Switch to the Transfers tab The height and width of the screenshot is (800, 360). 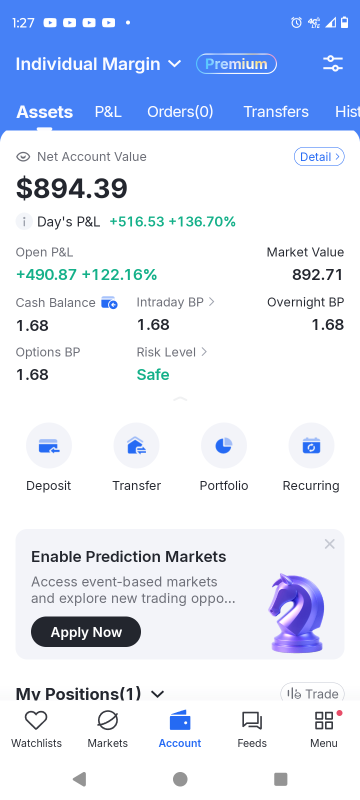pyautogui.click(x=276, y=112)
